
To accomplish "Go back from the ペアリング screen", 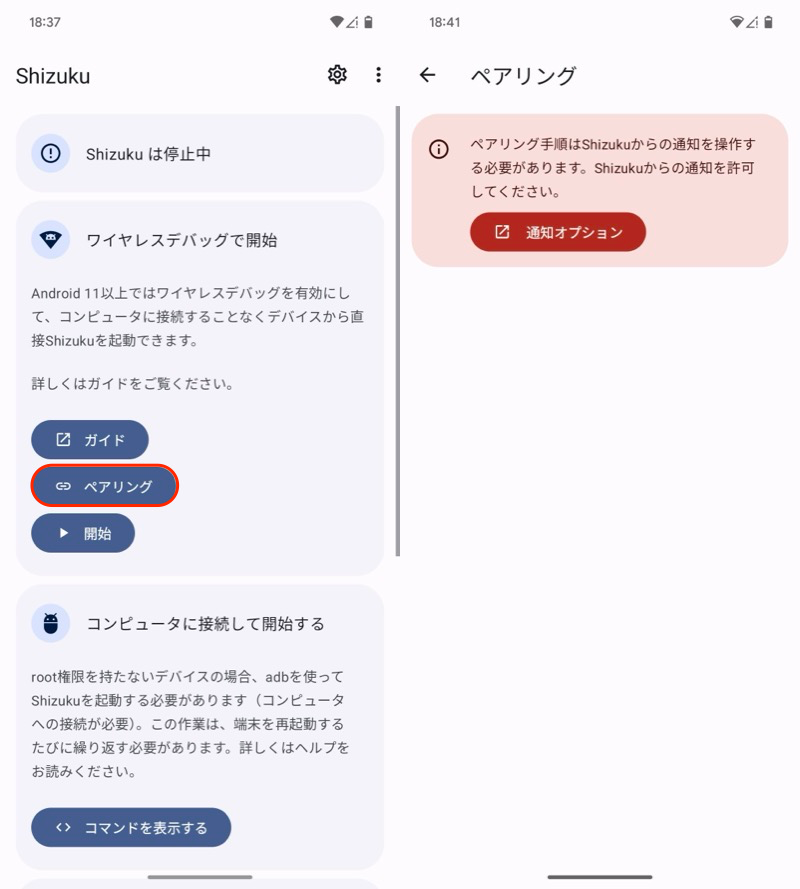I will (428, 75).
